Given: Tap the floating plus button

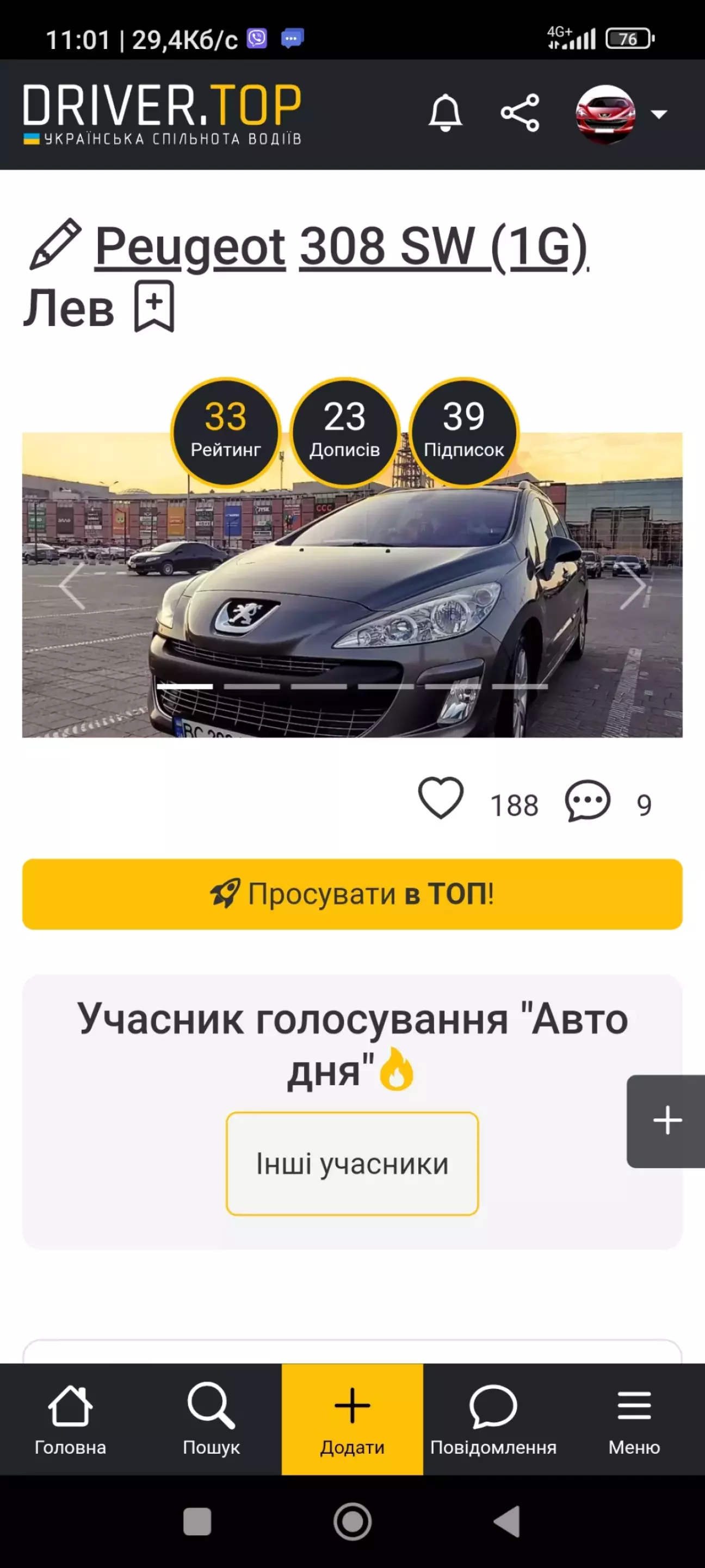Looking at the screenshot, I should [x=667, y=1121].
